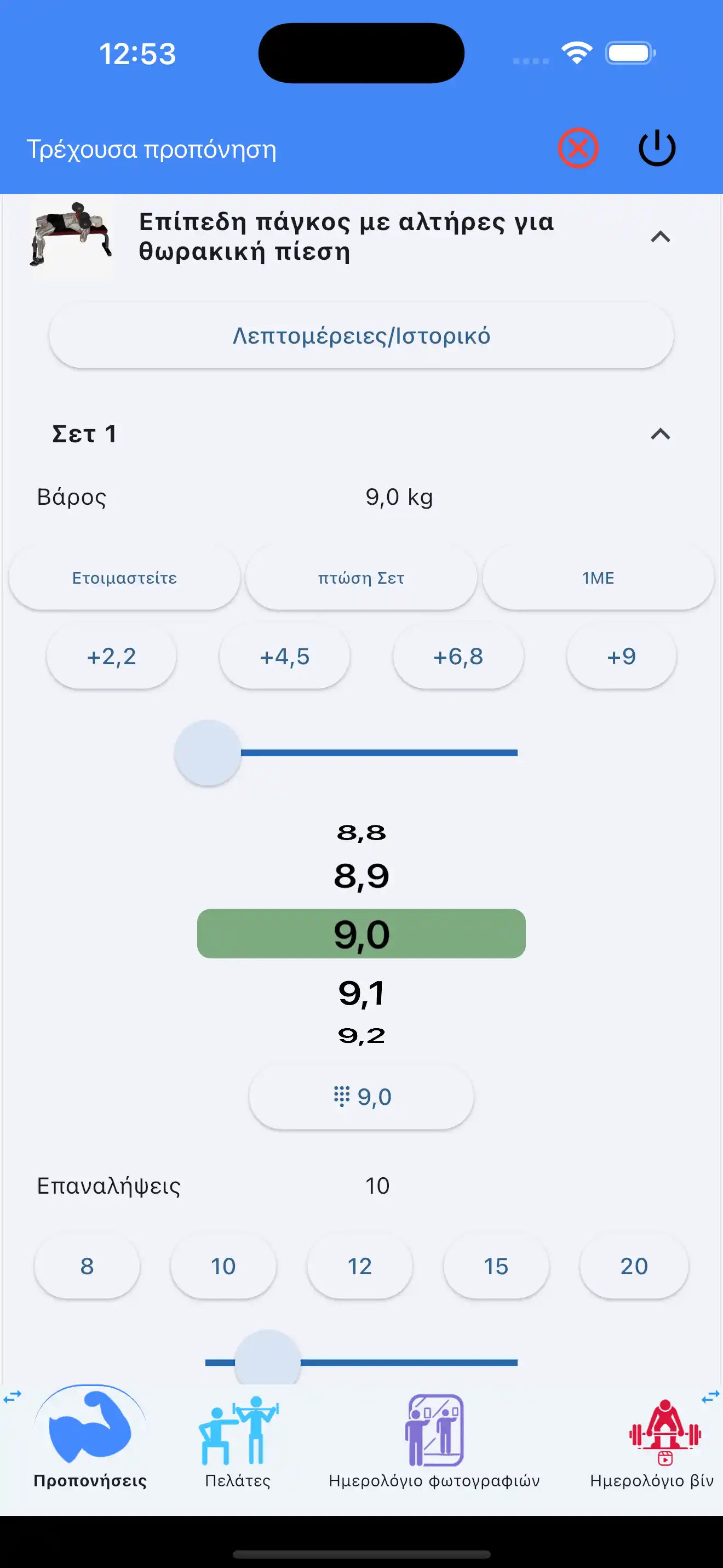Tap the 1ΜΕ button
Image resolution: width=723 pixels, height=1568 pixels.
coord(598,578)
